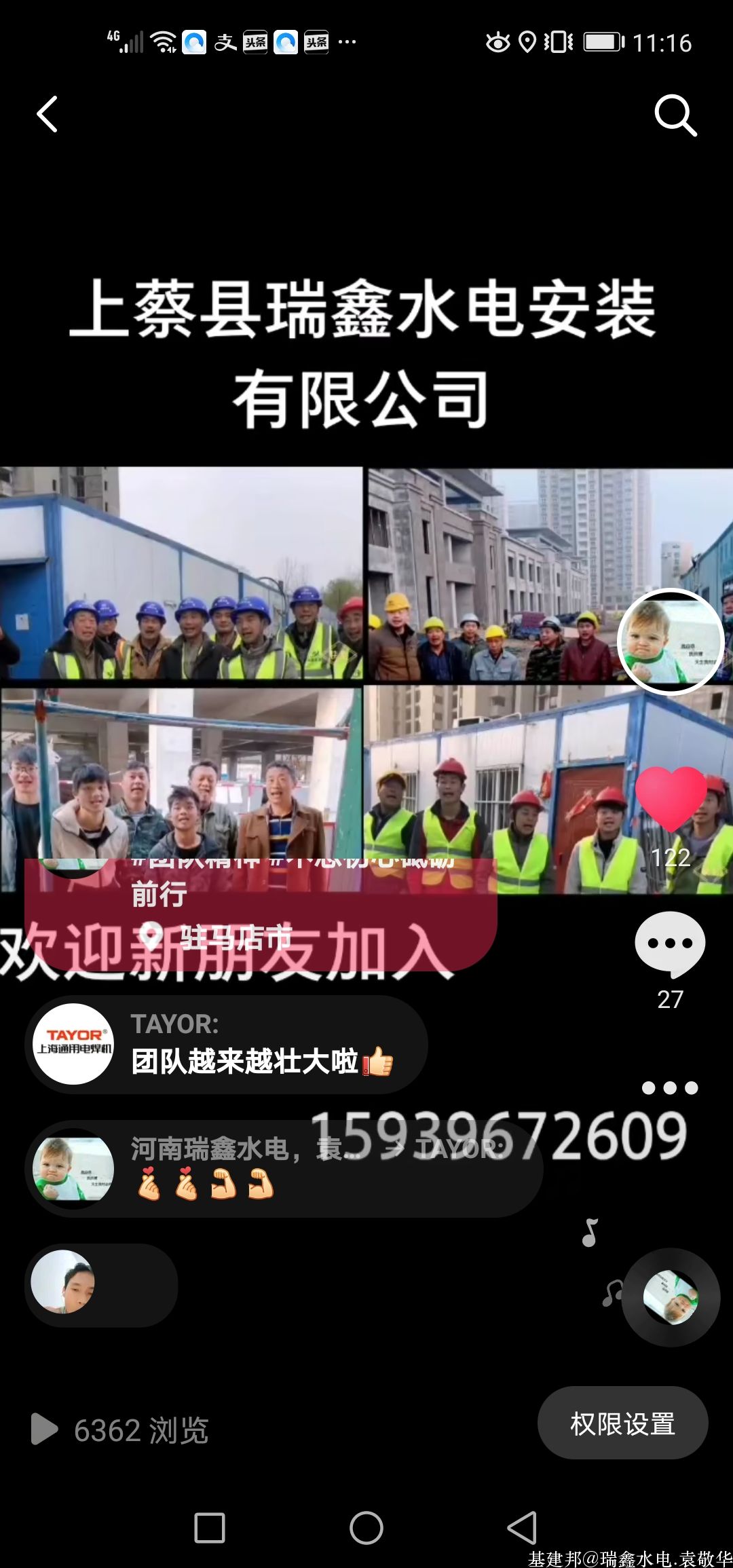Open the author's baby-photo profile avatar

(x=671, y=641)
